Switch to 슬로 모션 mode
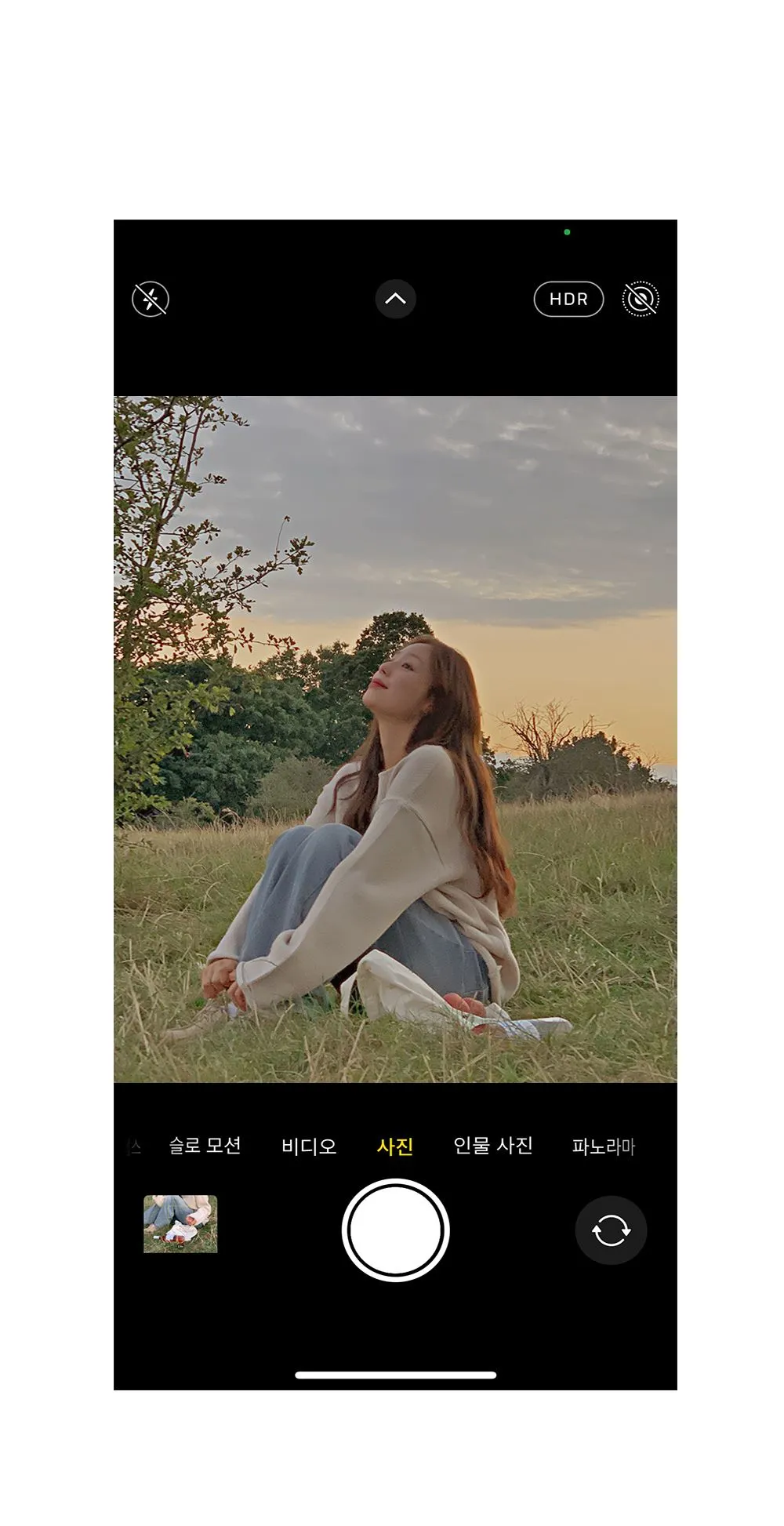The width and height of the screenshot is (784, 1526). [x=205, y=1146]
